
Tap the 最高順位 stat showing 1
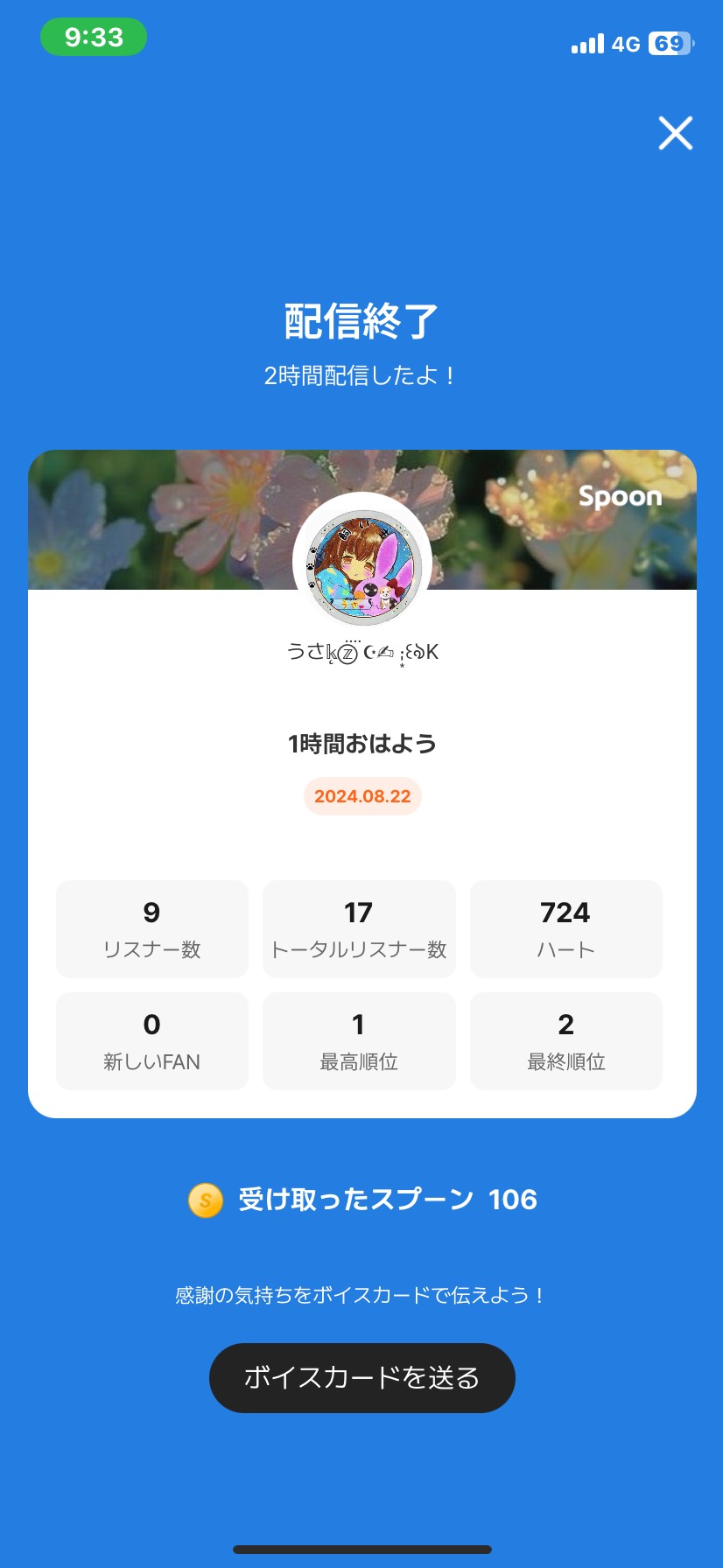tap(359, 1041)
